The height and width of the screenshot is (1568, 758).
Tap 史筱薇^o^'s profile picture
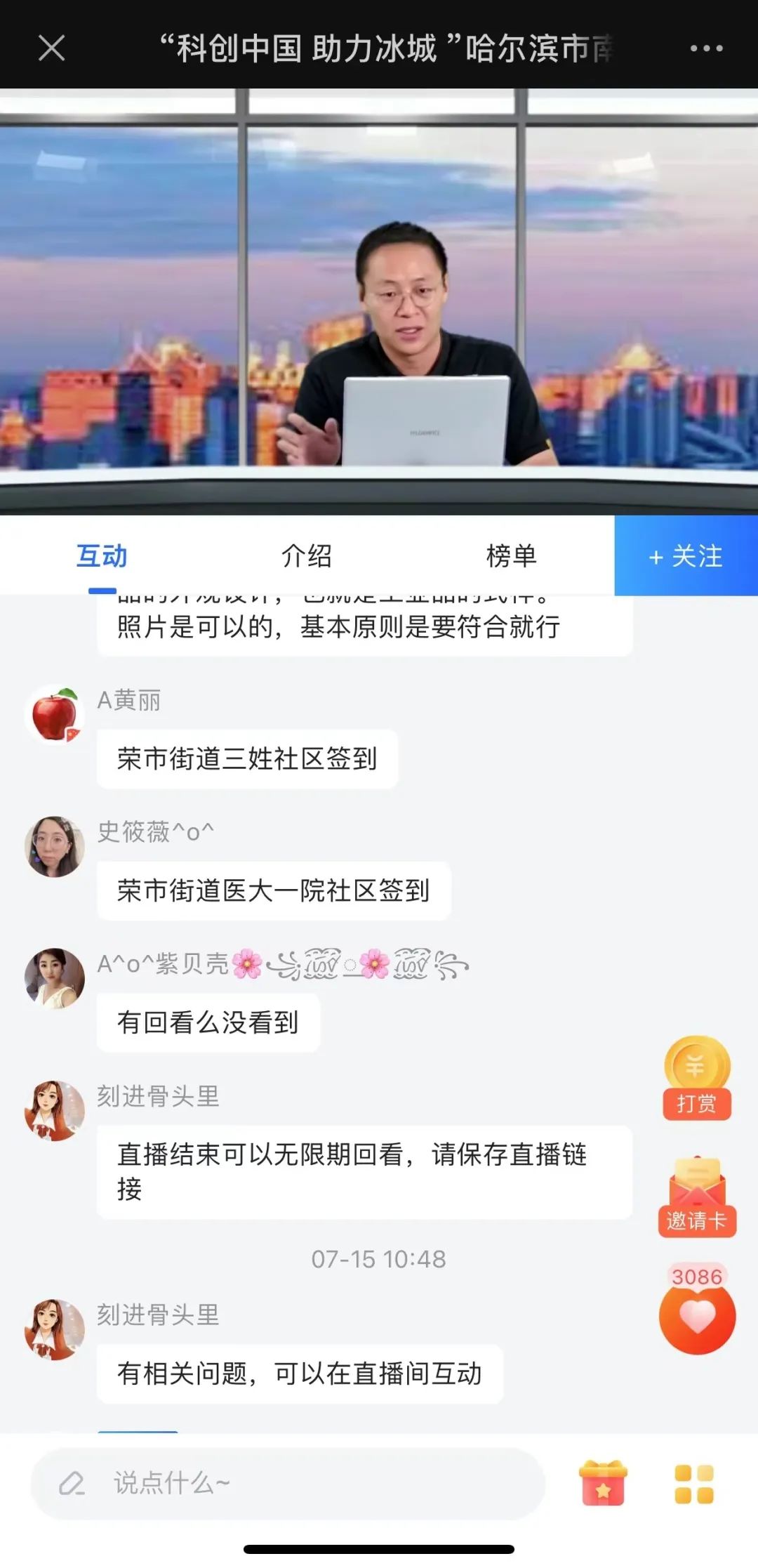click(x=55, y=846)
